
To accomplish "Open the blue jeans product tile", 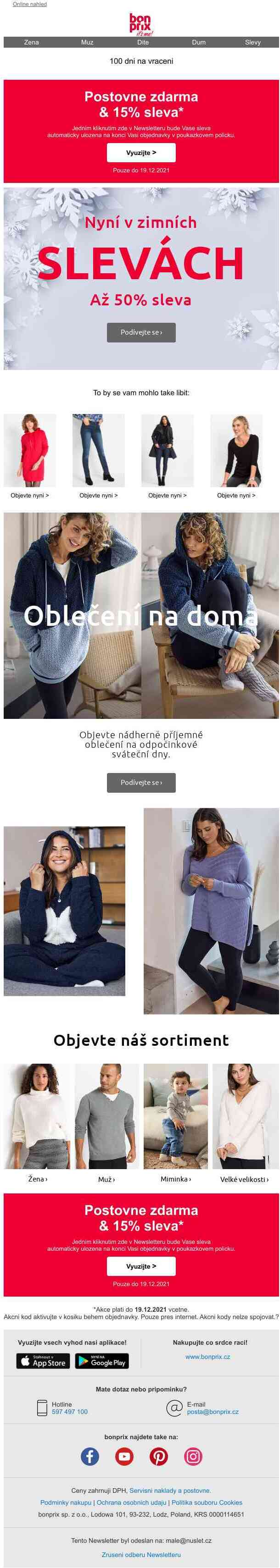I will pos(98,450).
